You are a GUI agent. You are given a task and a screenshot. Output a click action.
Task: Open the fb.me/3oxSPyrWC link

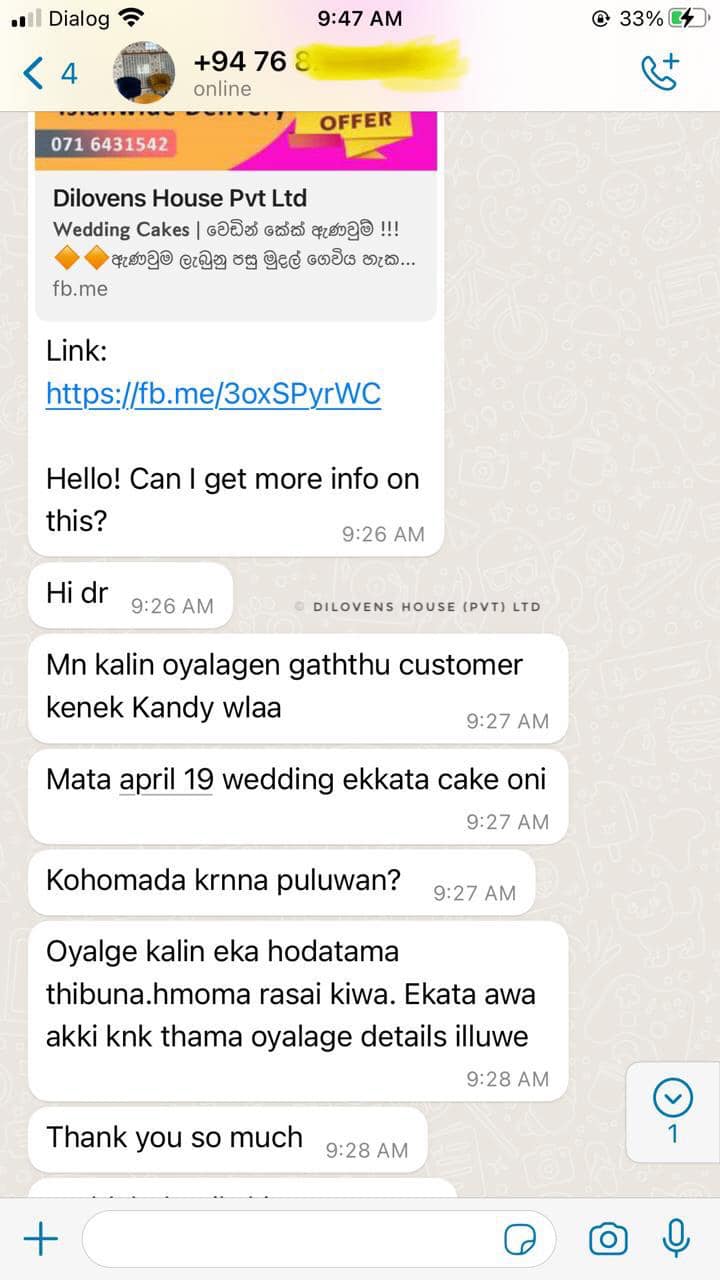pos(214,394)
